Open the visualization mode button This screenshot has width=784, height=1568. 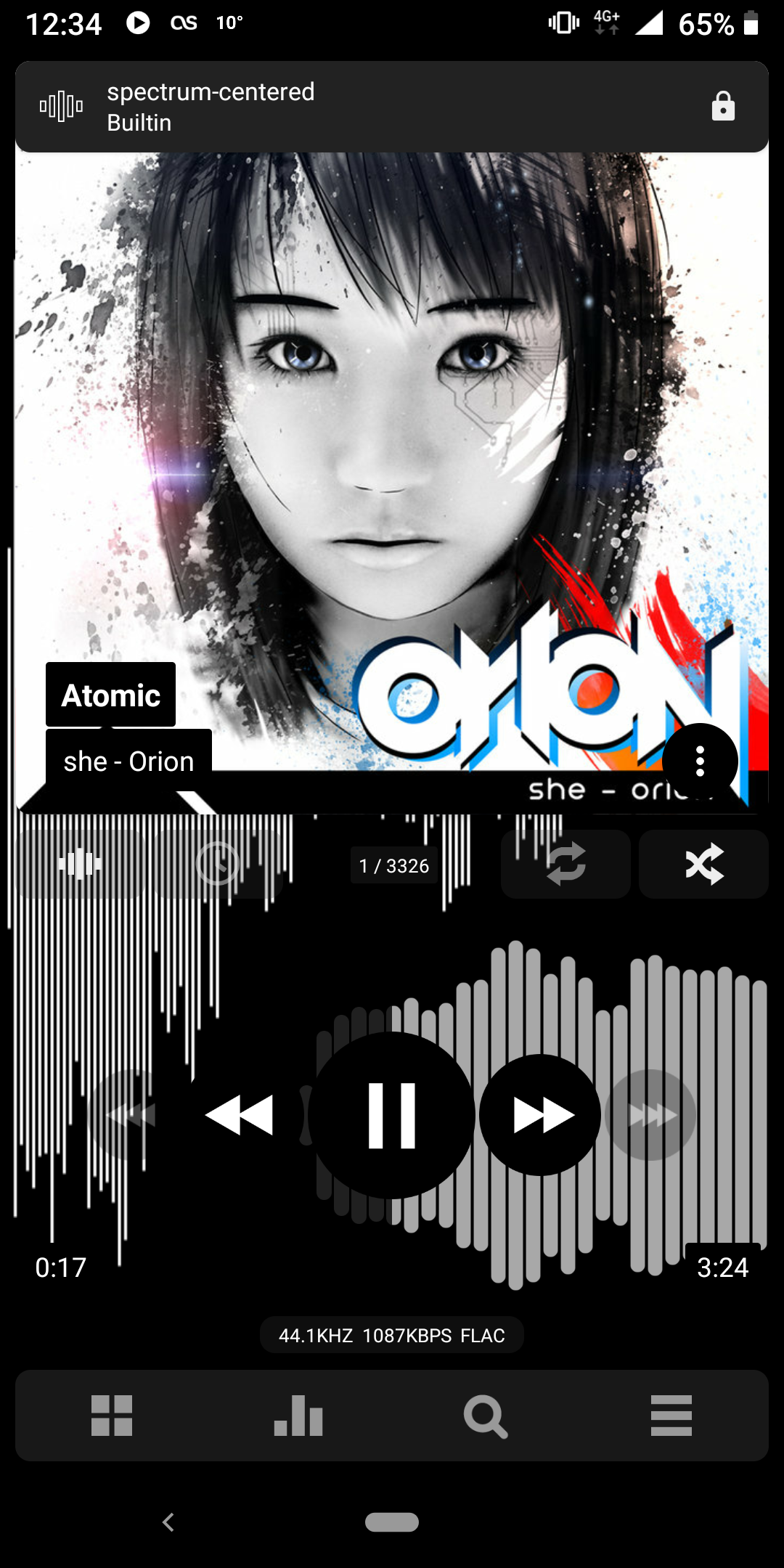point(80,864)
